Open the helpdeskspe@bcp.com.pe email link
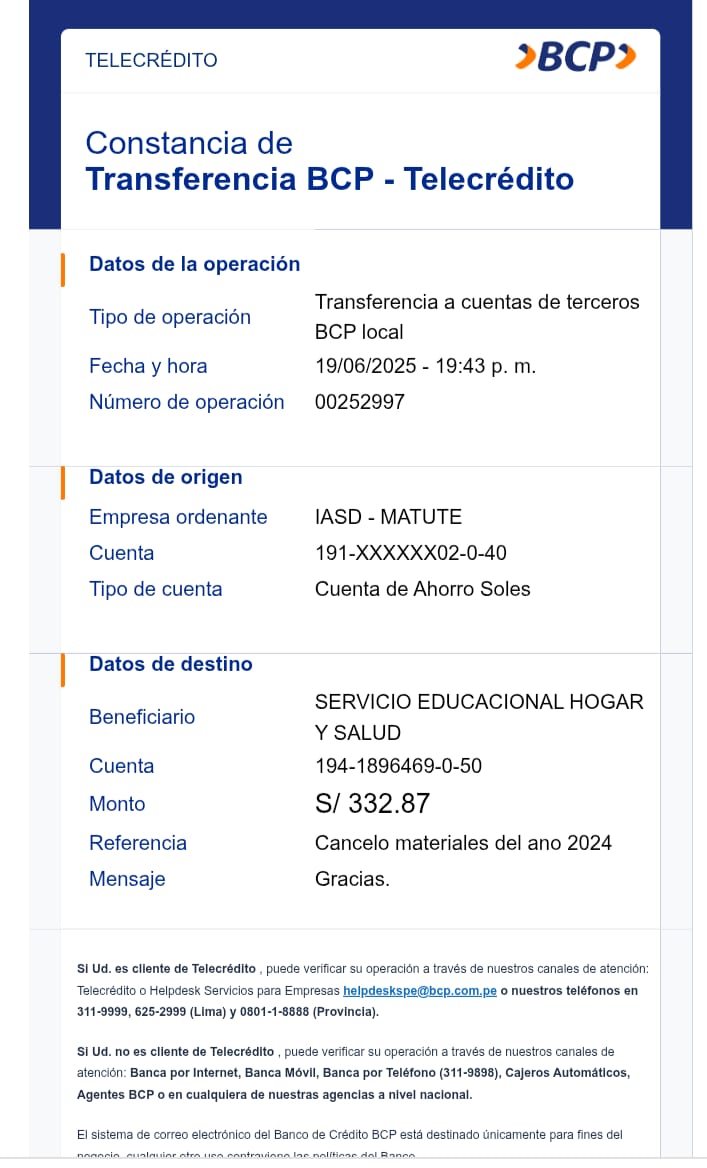This screenshot has width=707, height=1168. pos(419,991)
